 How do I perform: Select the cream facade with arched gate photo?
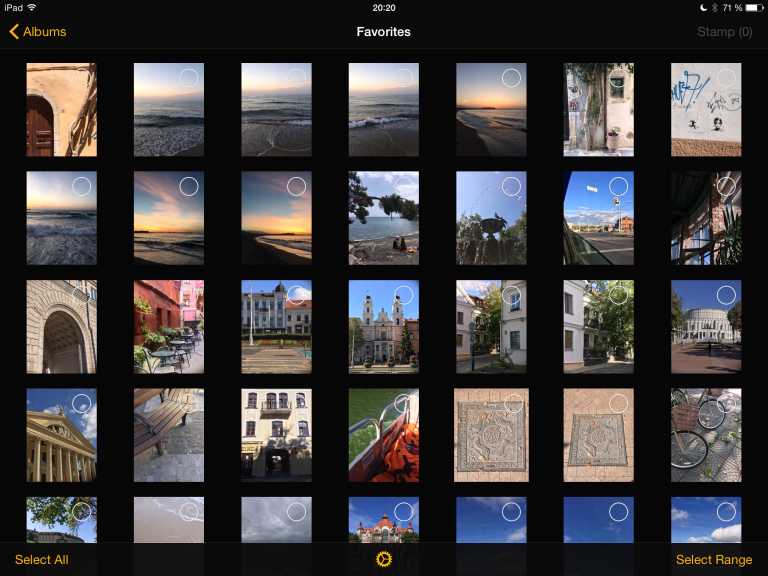click(276, 435)
